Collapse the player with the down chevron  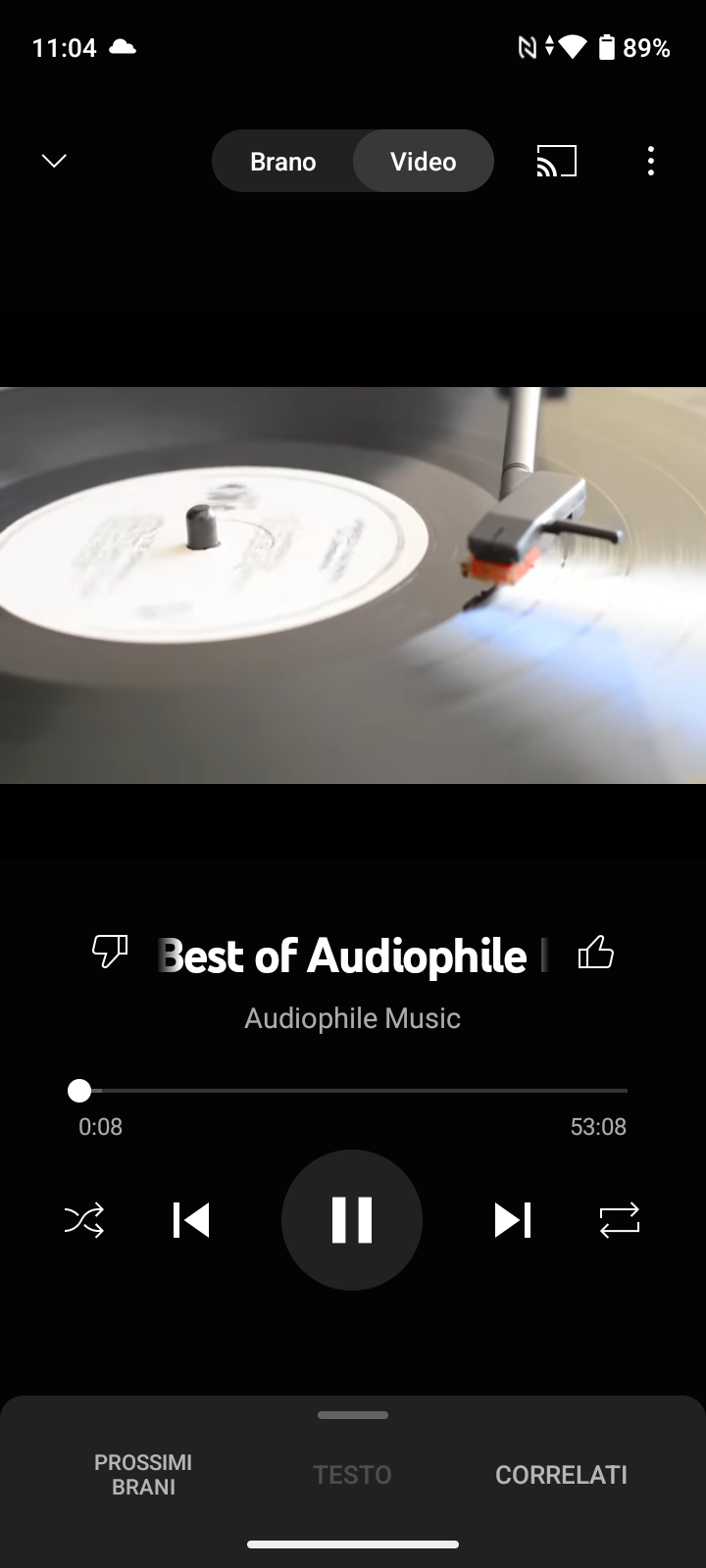coord(54,161)
